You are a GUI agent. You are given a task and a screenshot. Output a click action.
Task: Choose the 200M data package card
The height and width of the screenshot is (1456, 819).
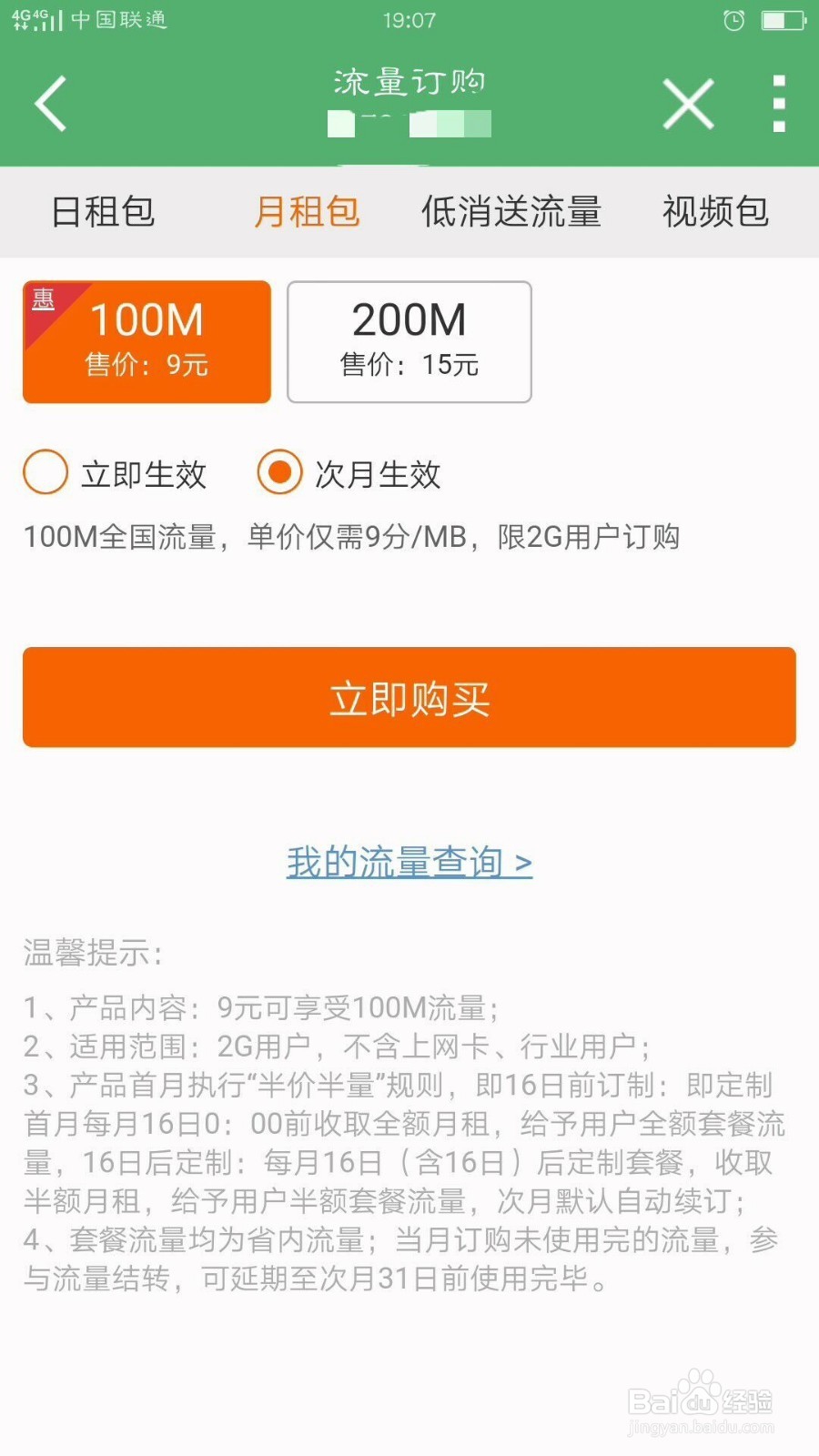(x=409, y=341)
